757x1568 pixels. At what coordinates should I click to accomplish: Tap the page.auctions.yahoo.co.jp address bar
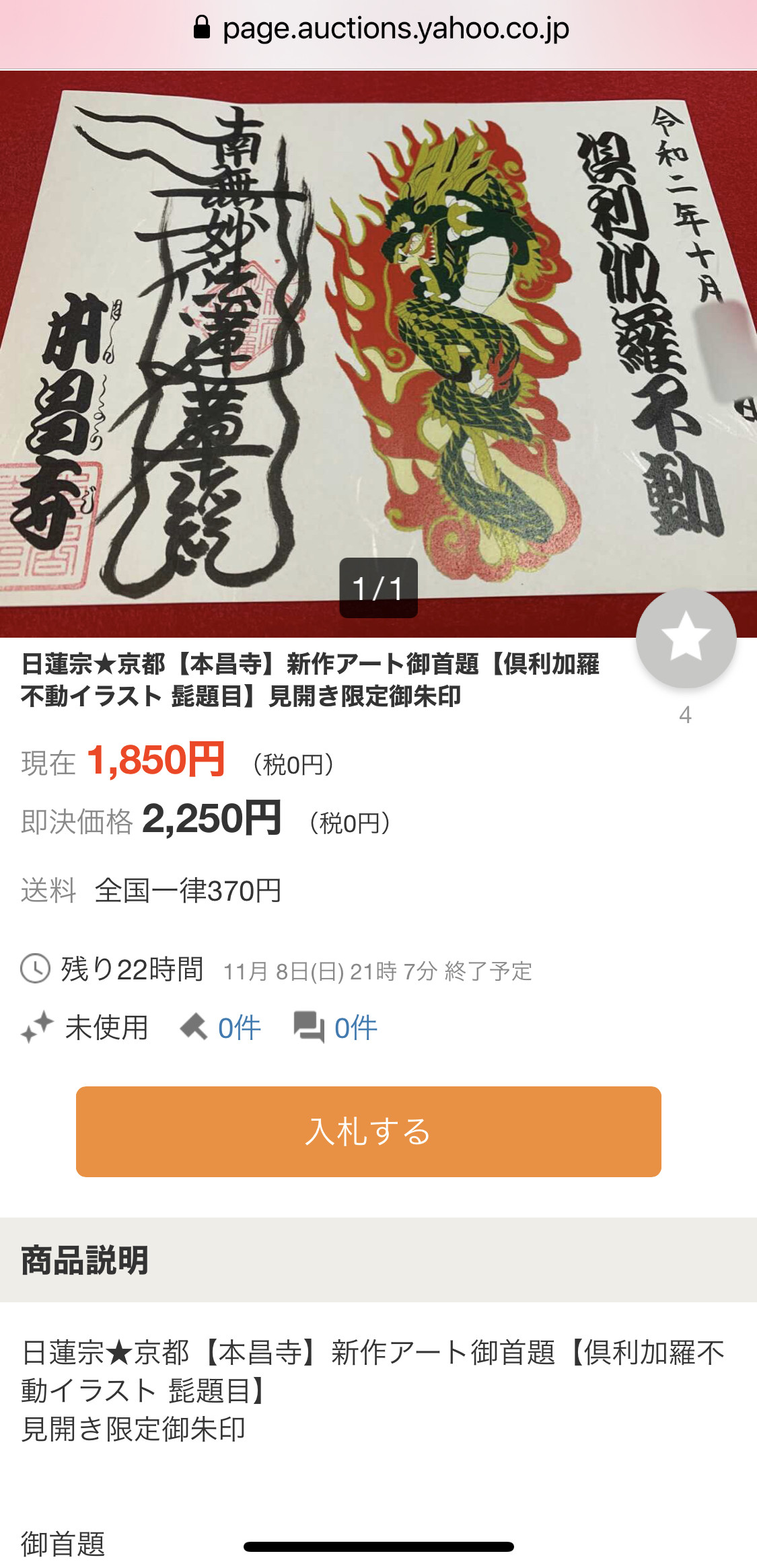(380, 28)
